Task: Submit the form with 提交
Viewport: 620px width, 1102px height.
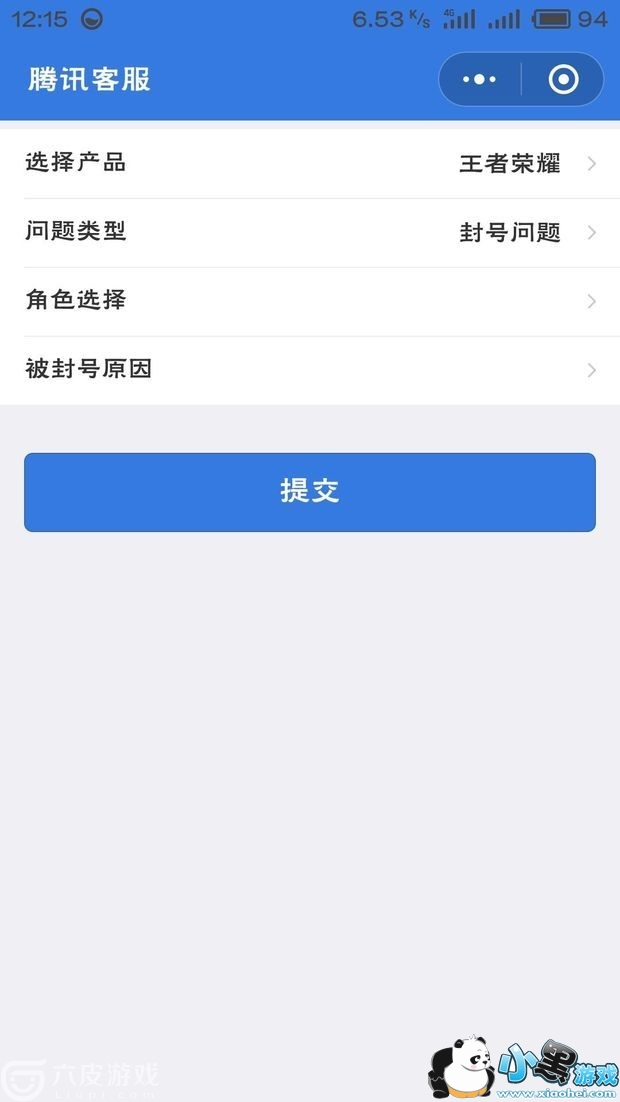Action: tap(310, 492)
